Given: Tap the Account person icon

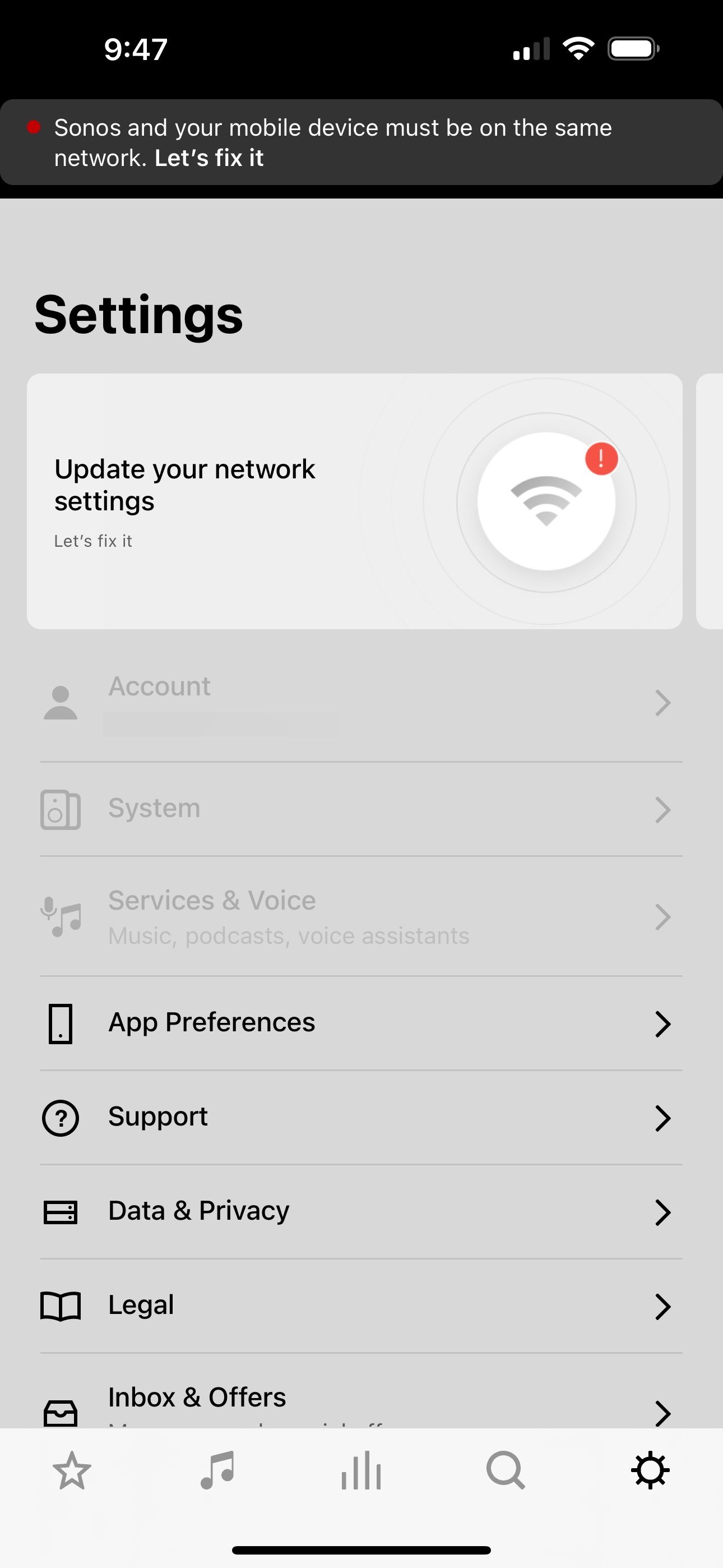Looking at the screenshot, I should pyautogui.click(x=61, y=702).
